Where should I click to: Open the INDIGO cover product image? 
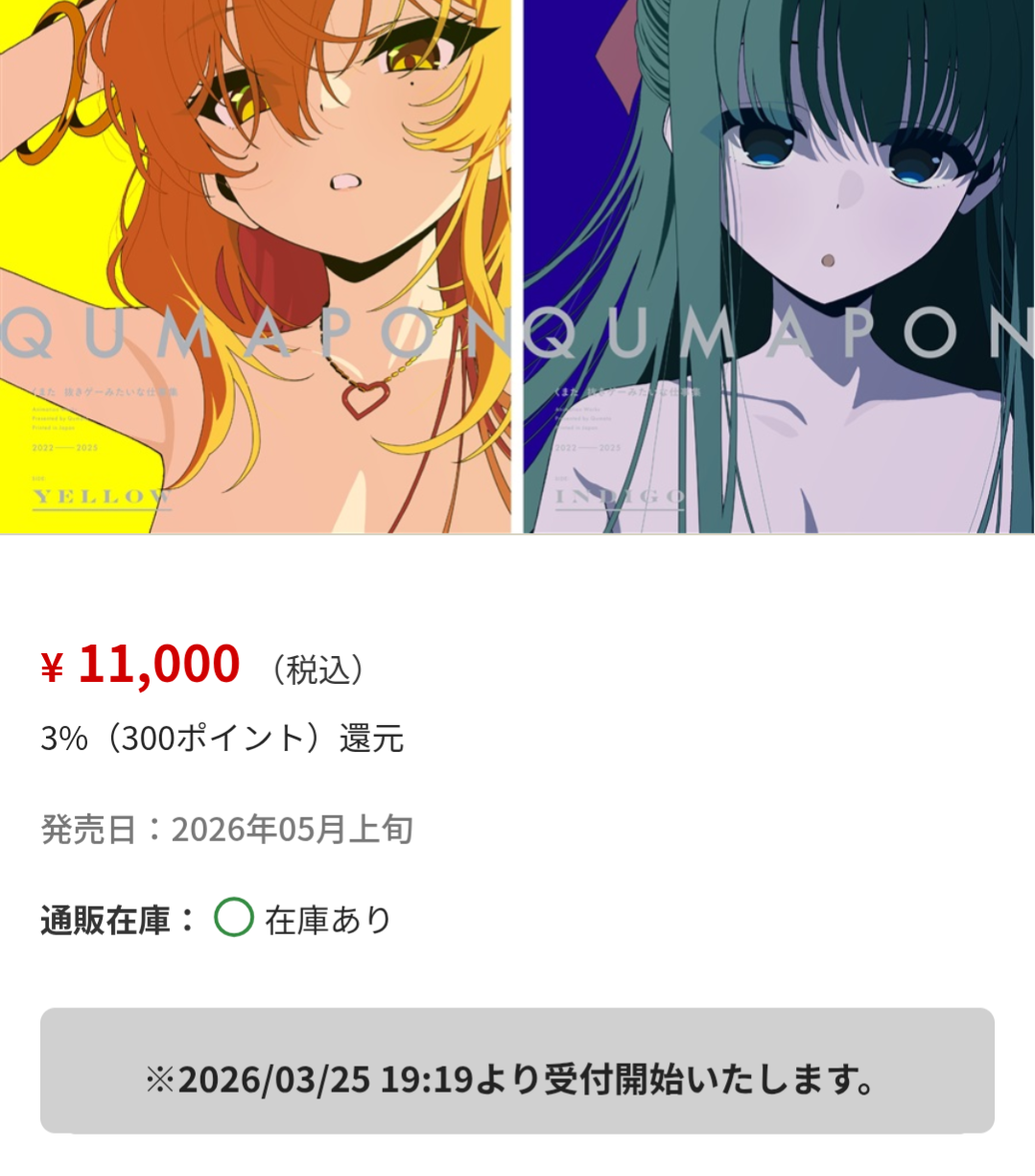coord(778,267)
